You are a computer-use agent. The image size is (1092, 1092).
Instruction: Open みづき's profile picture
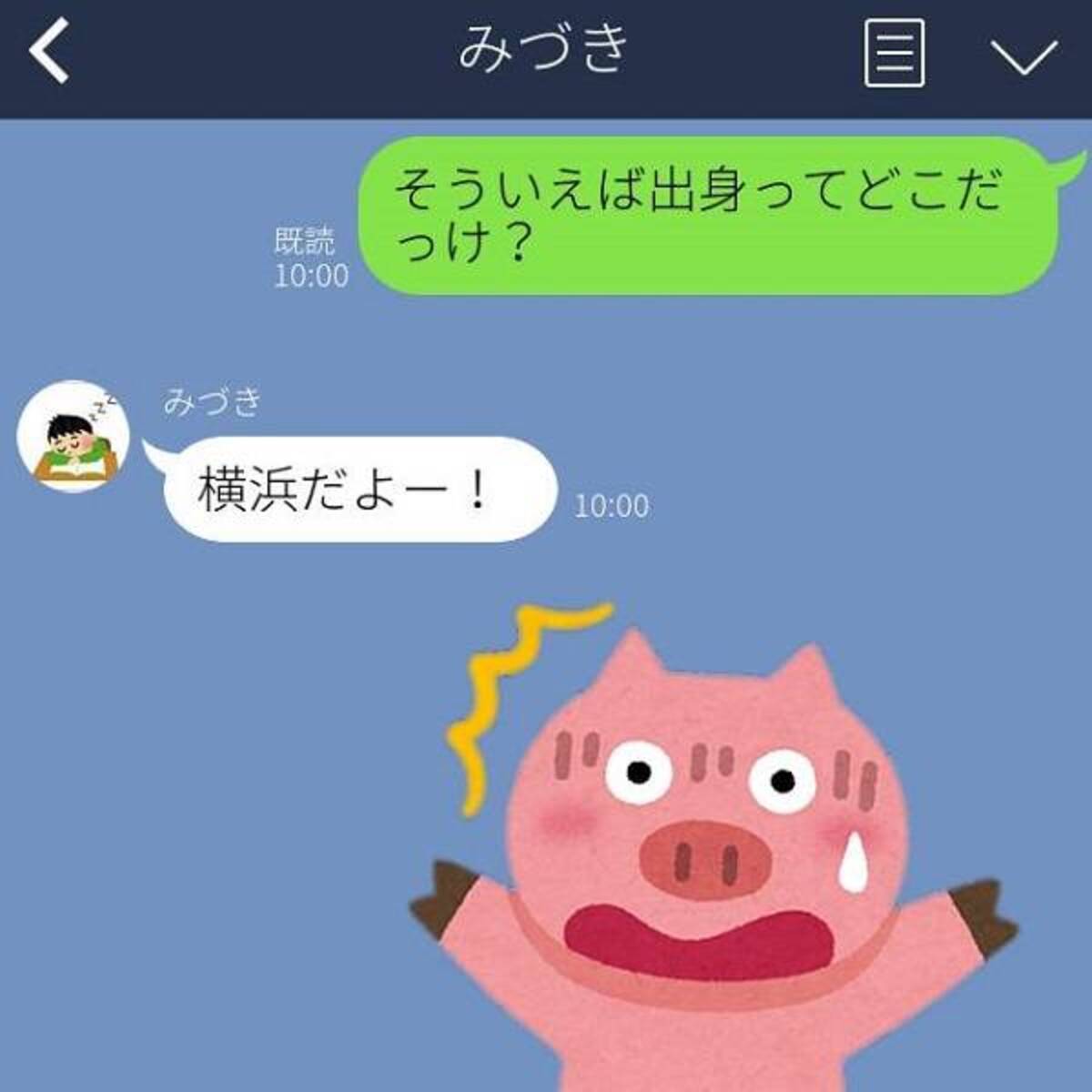coord(74,437)
